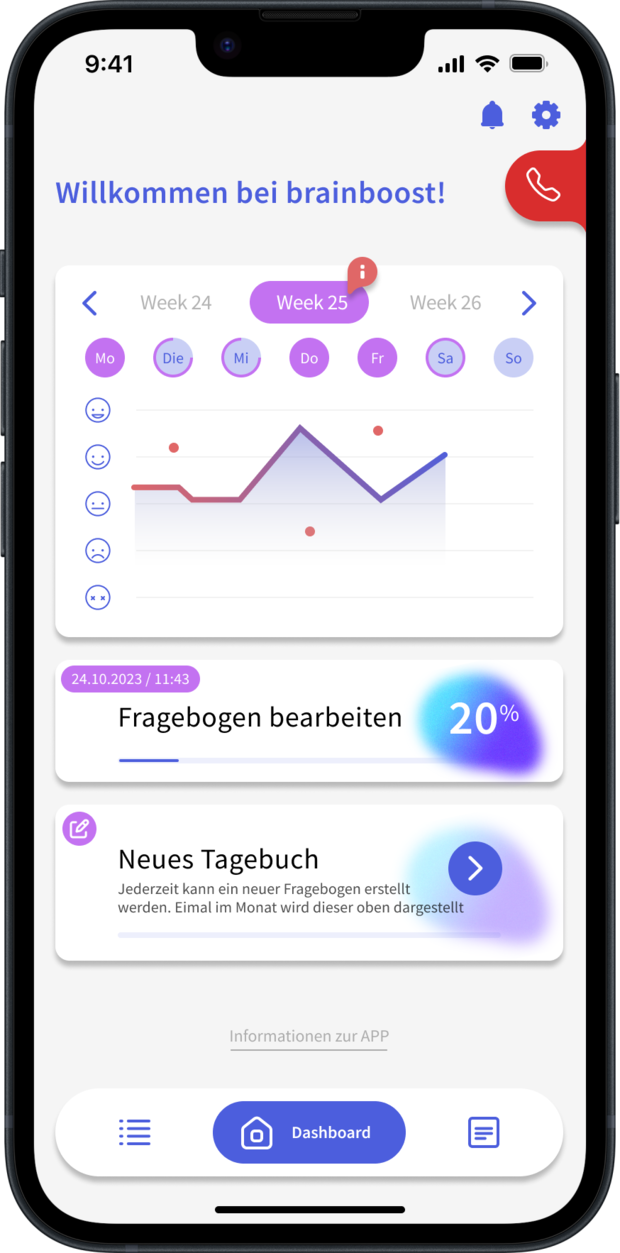The width and height of the screenshot is (620, 1253).
Task: Select Week 26
Action: 445,302
